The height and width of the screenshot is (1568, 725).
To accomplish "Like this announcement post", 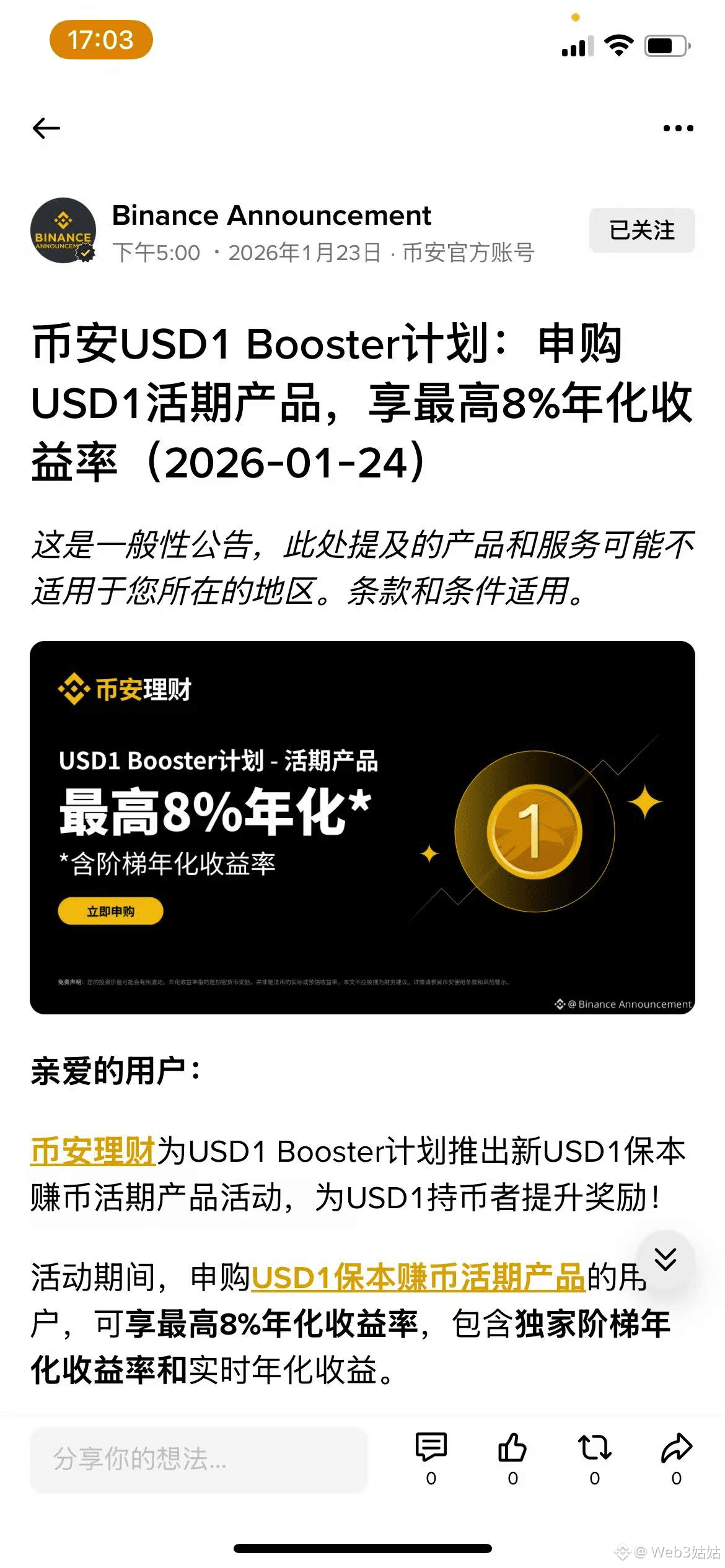I will [x=512, y=1448].
